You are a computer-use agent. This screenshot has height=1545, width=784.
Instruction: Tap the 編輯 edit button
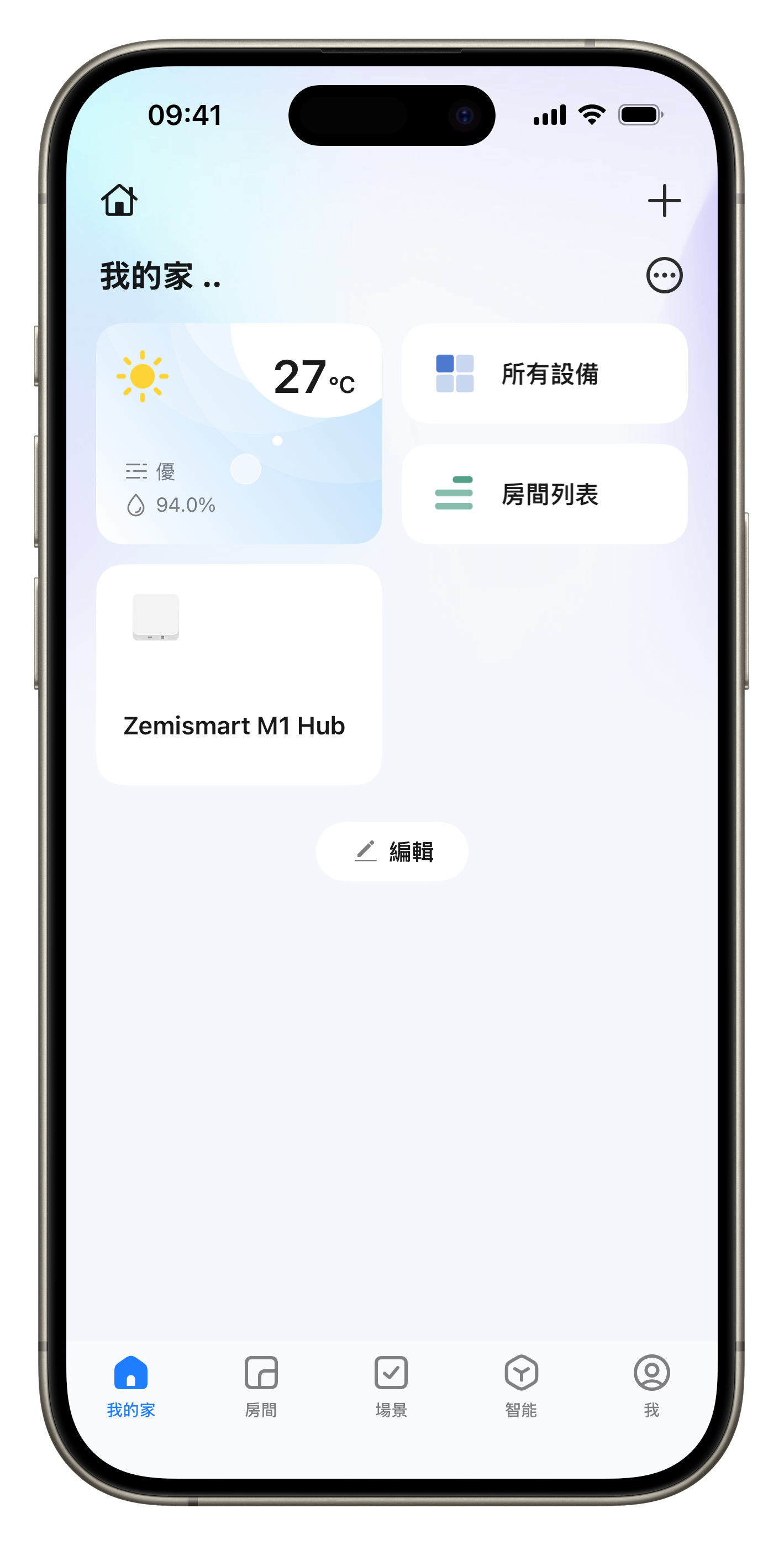pos(392,851)
